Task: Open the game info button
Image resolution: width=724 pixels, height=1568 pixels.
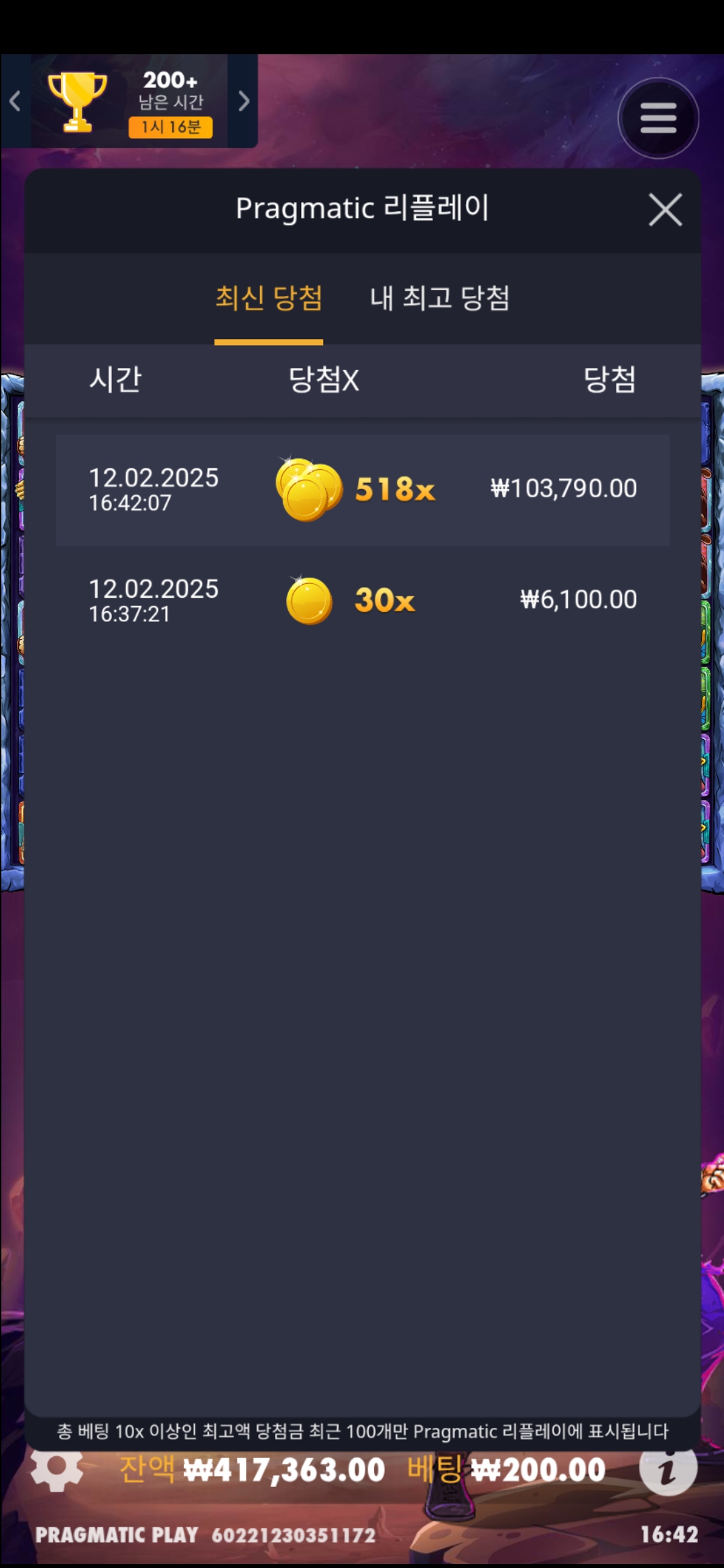Action: click(668, 1470)
